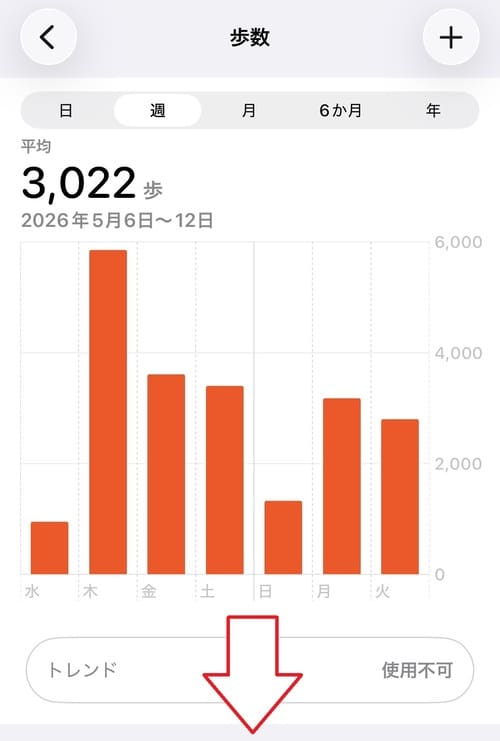
Task: Switch to the 月 view
Action: coord(249,111)
